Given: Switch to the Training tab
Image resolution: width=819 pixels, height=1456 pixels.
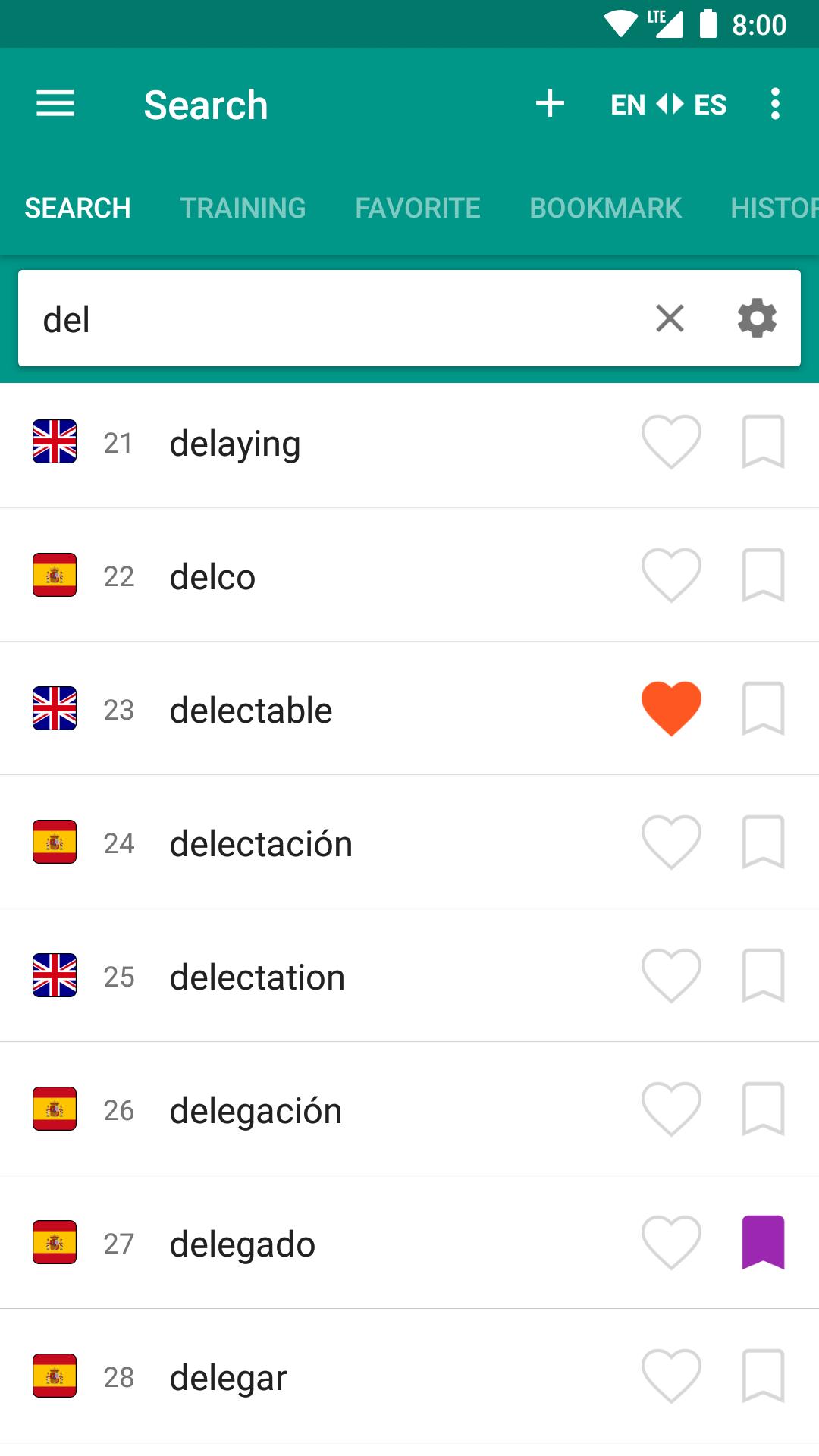Looking at the screenshot, I should click(x=243, y=208).
